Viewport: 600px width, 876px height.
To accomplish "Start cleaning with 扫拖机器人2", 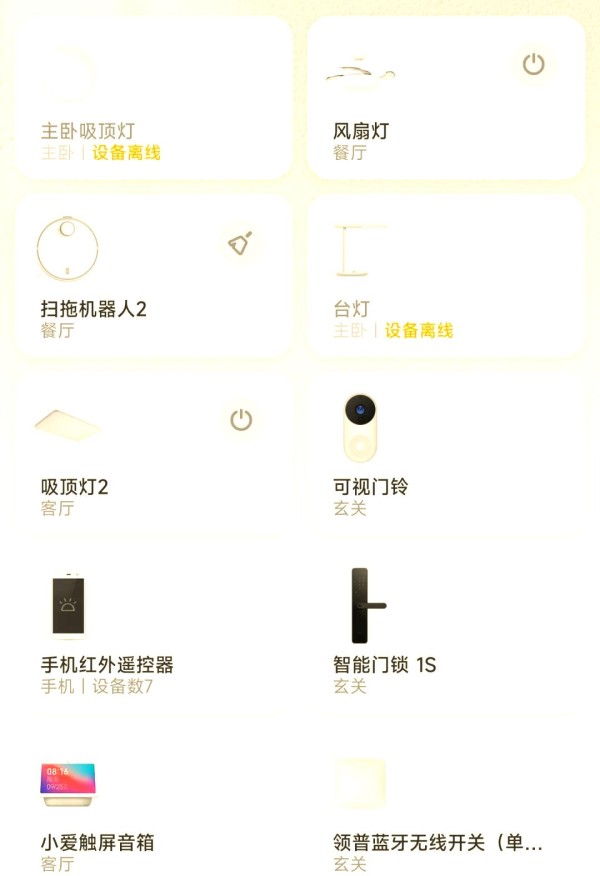I will tap(240, 243).
